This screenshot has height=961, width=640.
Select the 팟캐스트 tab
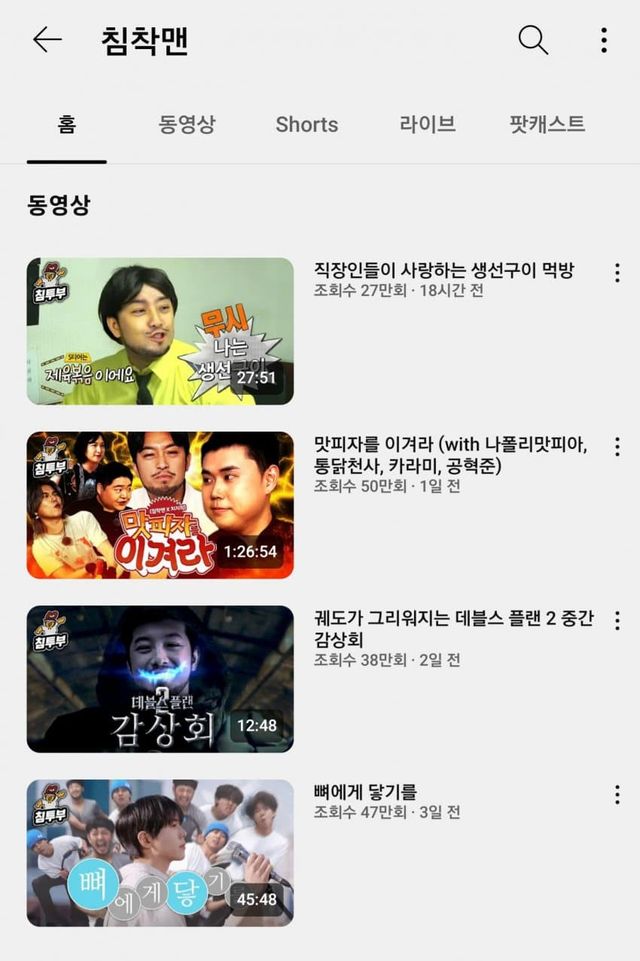coord(547,125)
